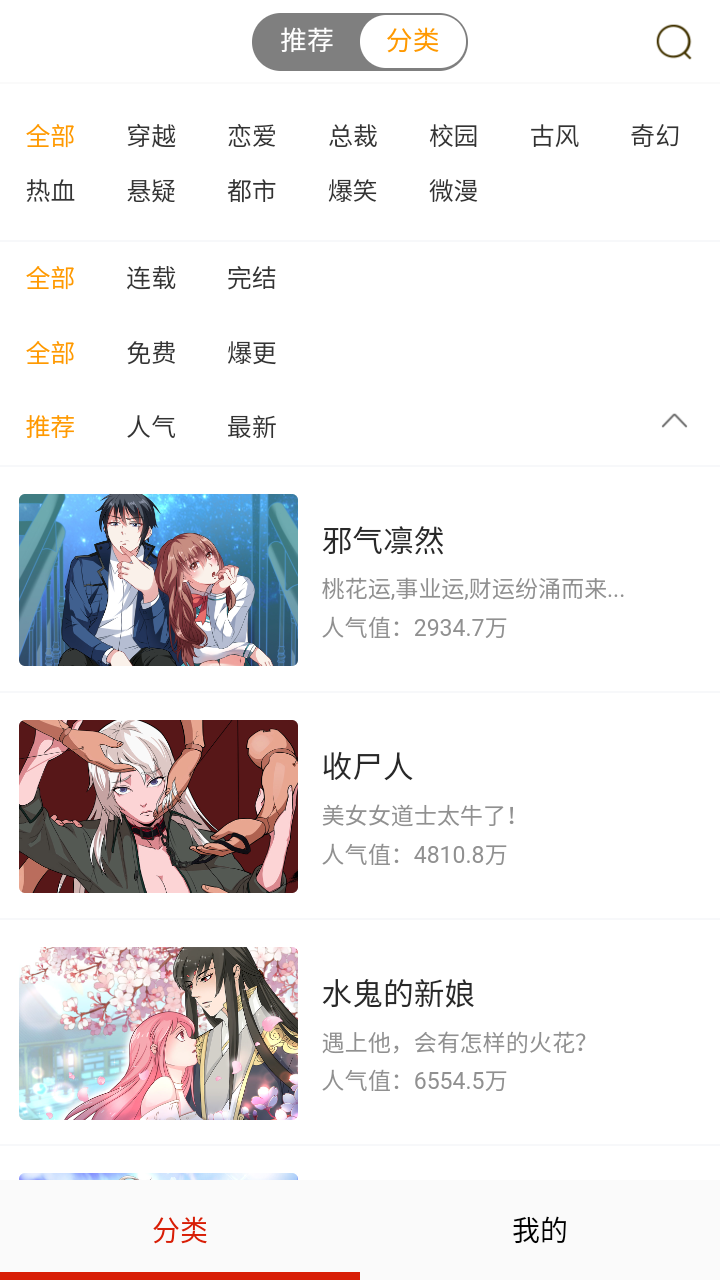Sort comics by 人气

[150, 427]
